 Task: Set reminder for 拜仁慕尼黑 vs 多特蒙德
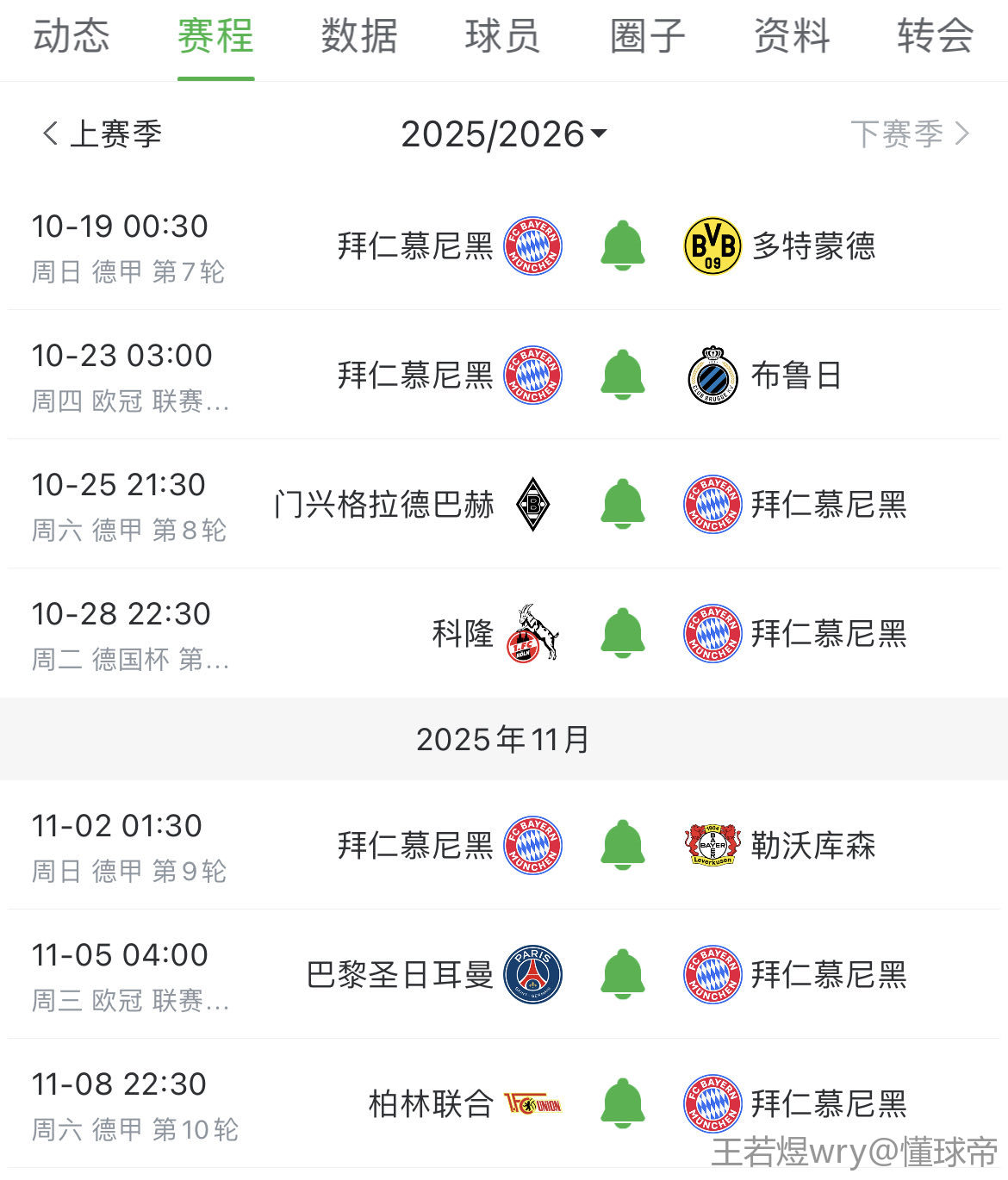click(622, 246)
